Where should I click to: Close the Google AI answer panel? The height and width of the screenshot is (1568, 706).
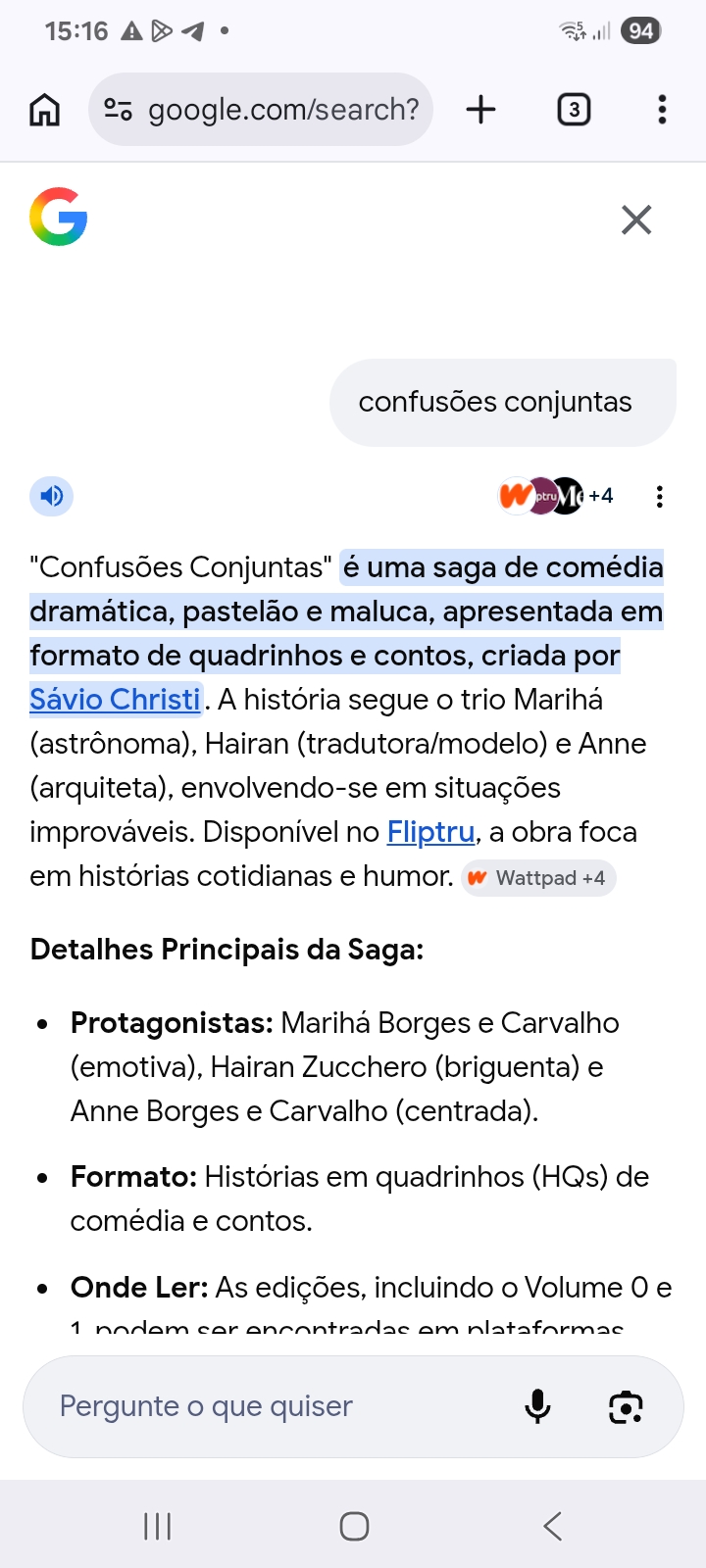coord(636,220)
